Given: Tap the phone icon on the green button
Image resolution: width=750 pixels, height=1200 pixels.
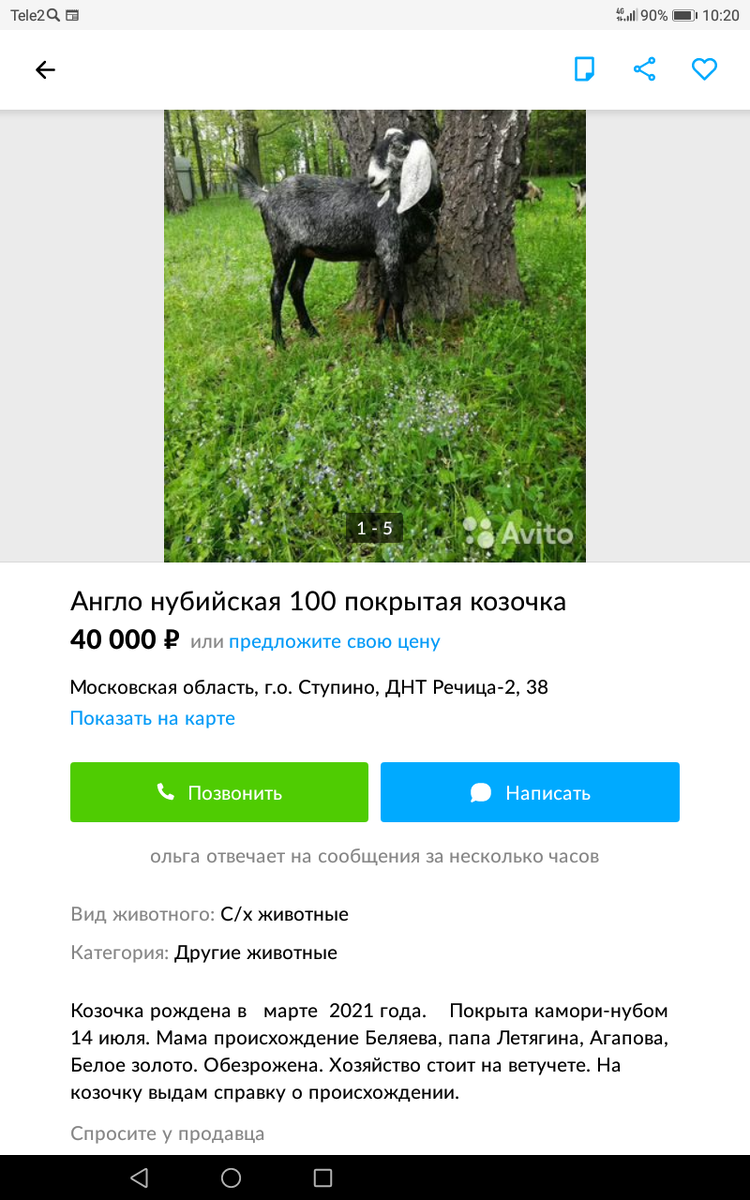Looking at the screenshot, I should [x=165, y=791].
